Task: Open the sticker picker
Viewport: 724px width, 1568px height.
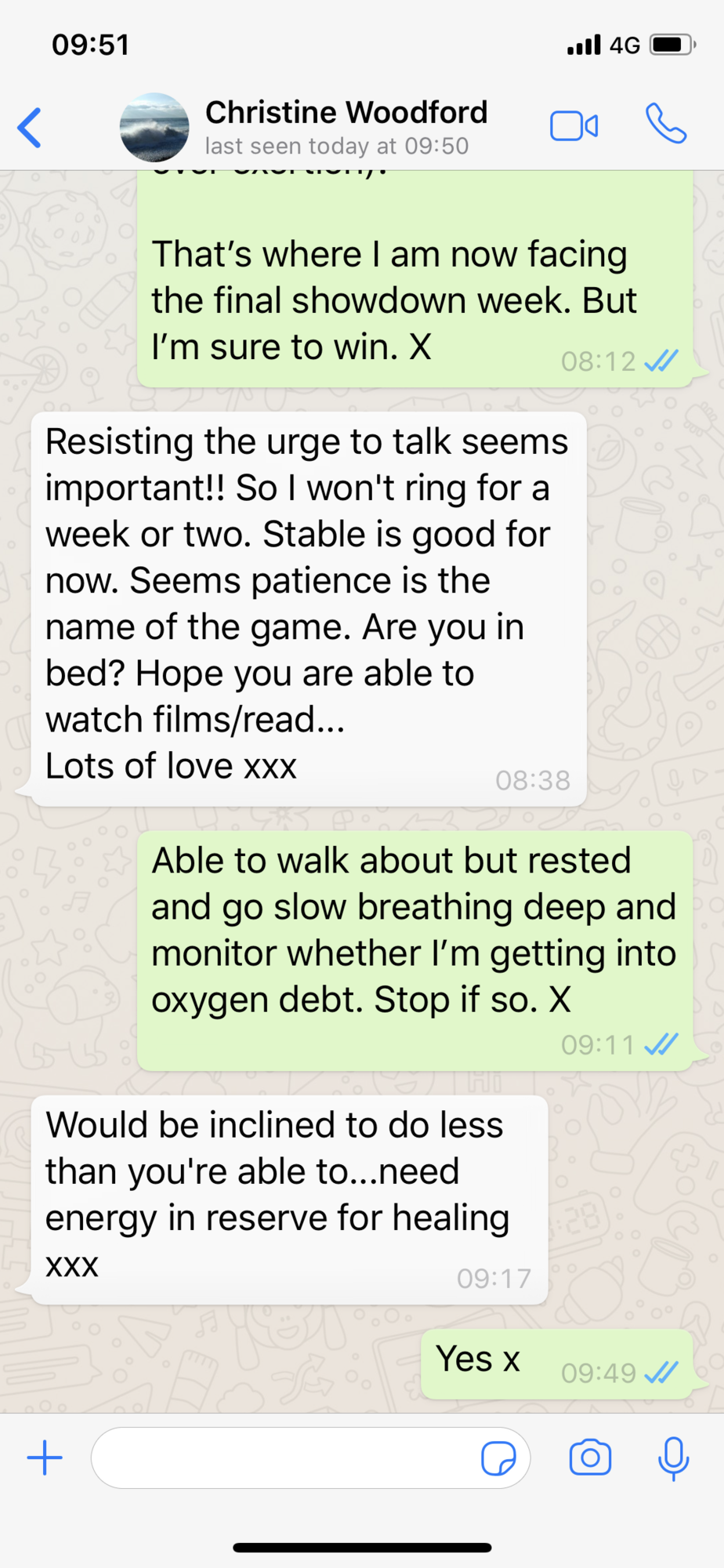Action: [498, 1458]
